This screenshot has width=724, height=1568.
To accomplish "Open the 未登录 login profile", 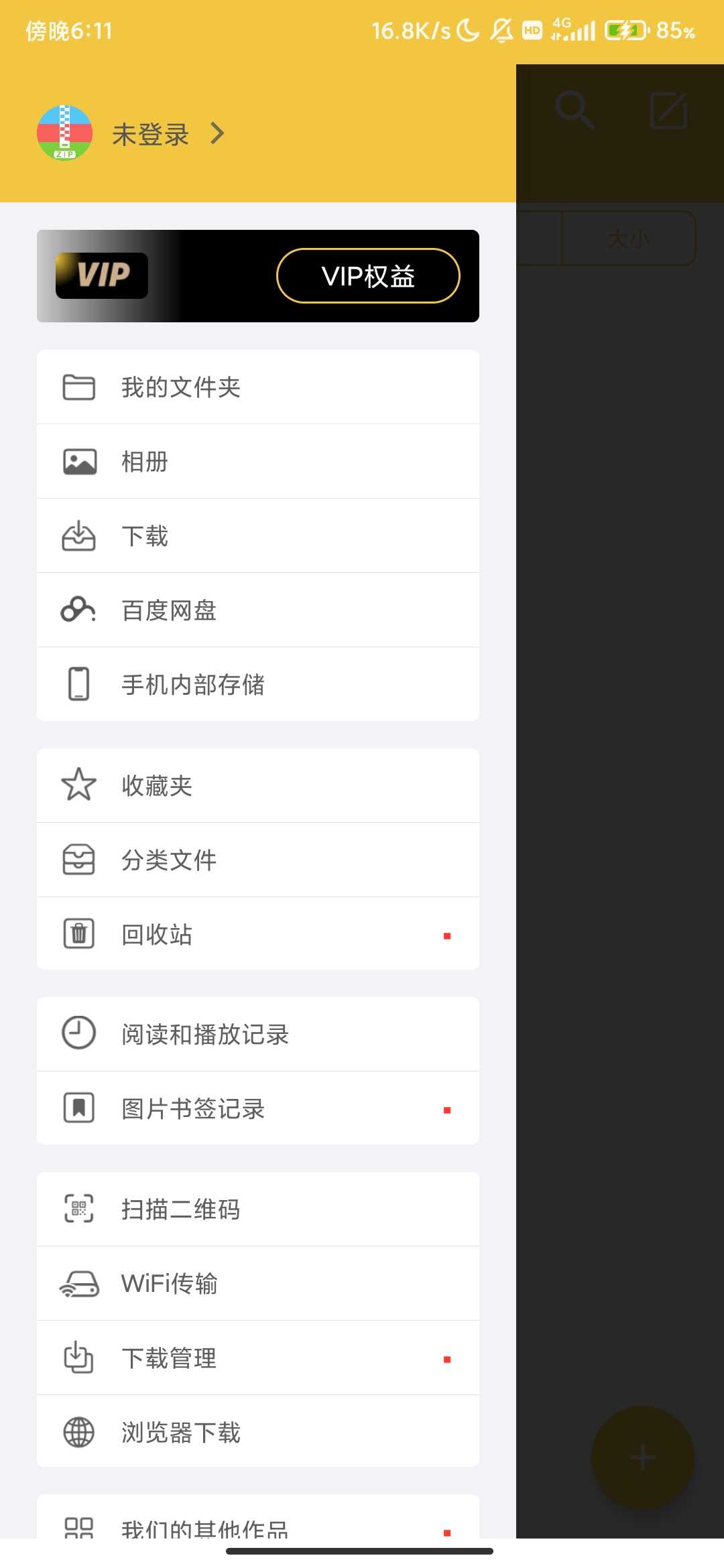I will [x=151, y=134].
